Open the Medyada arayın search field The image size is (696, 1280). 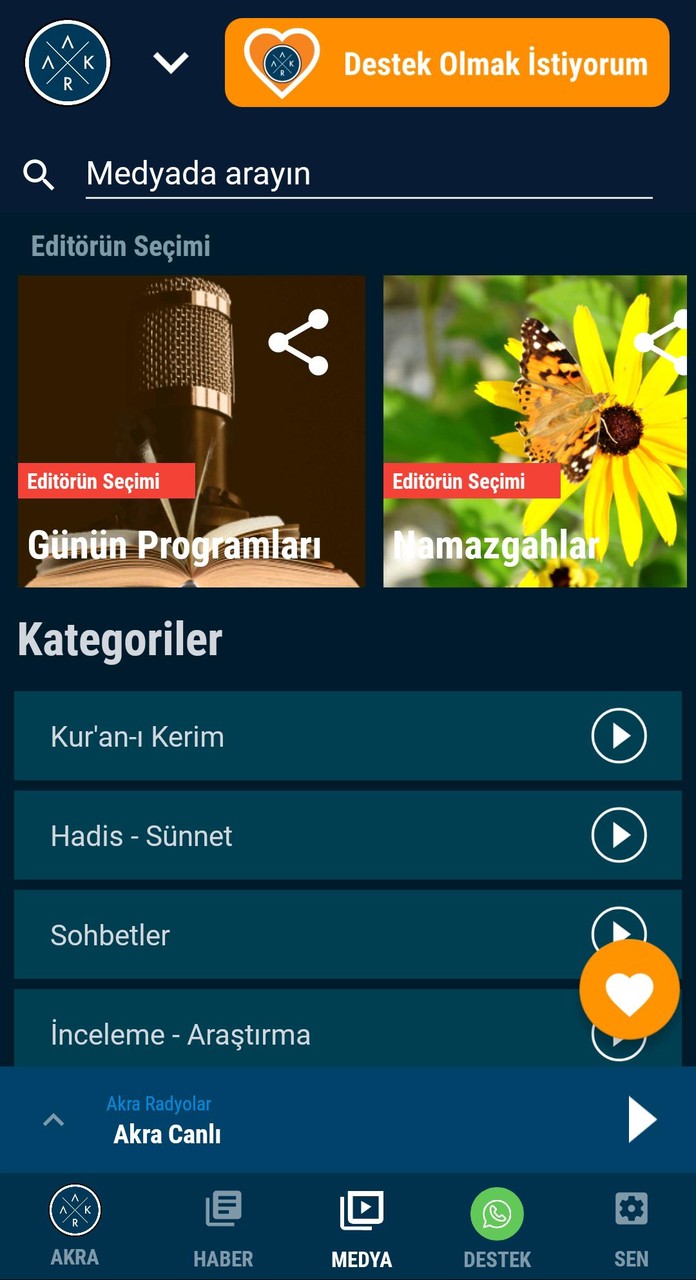pos(368,174)
